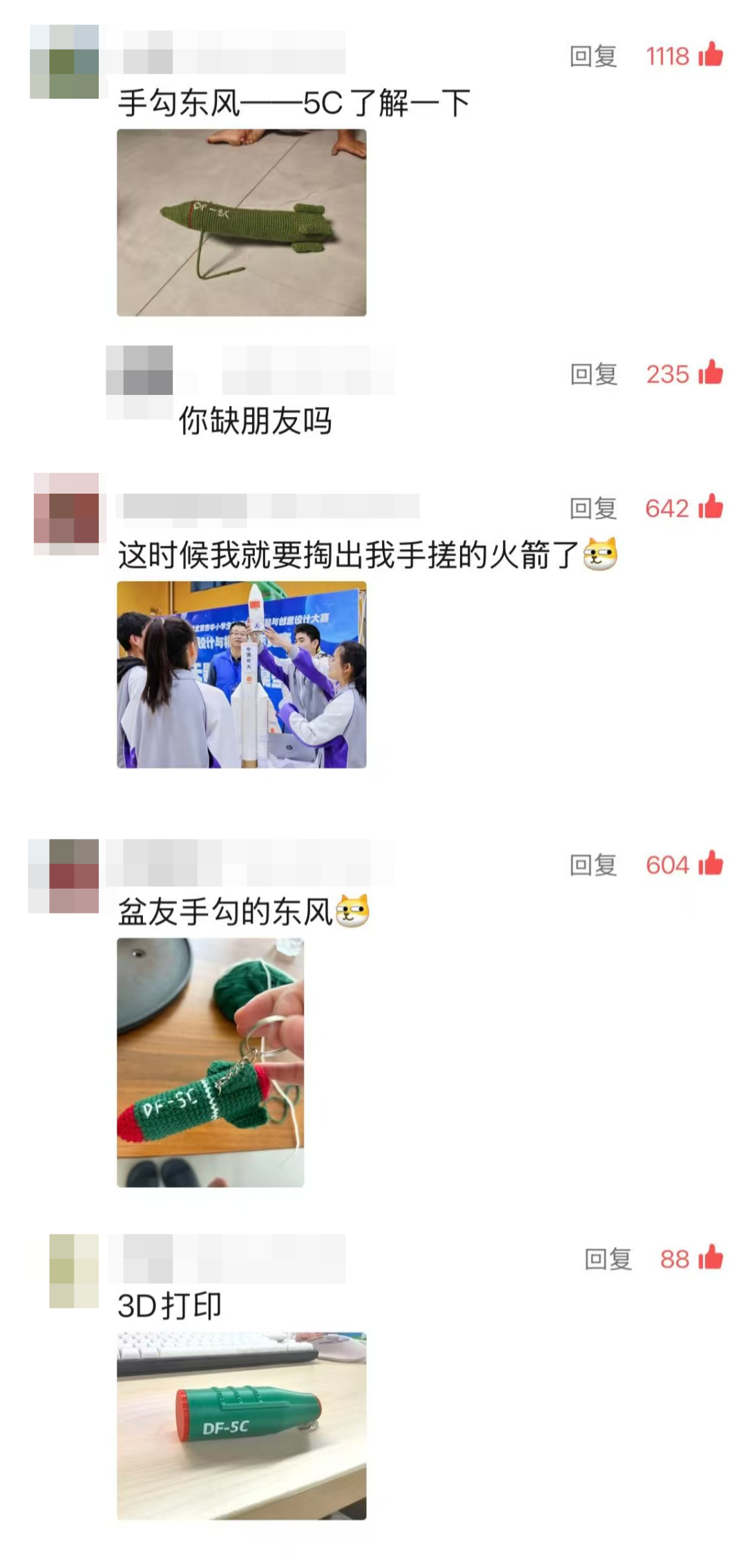Viewport: 746px width, 1568px height.
Task: Reply to the 3D打印 comment
Action: tap(607, 1259)
